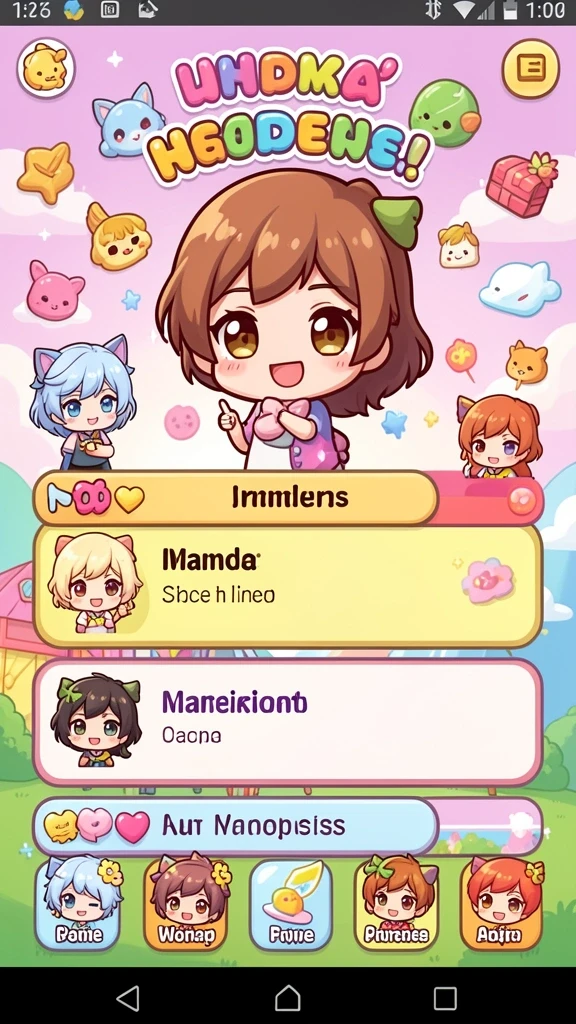Open the Mamda character card
The height and width of the screenshot is (1024, 576).
point(287,585)
